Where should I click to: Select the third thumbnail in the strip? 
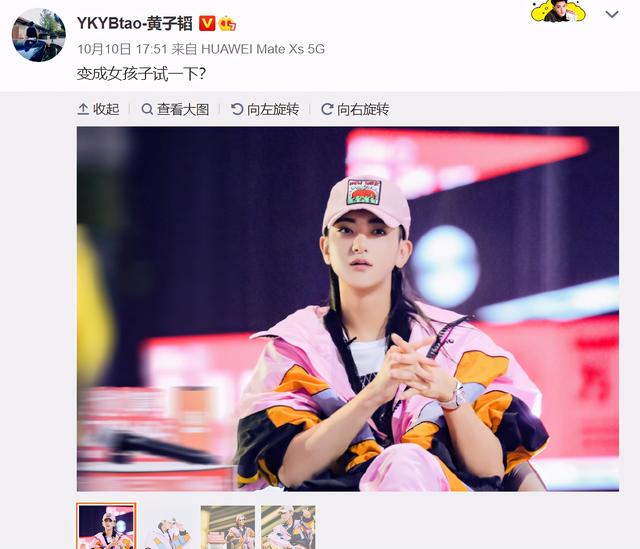[x=227, y=527]
